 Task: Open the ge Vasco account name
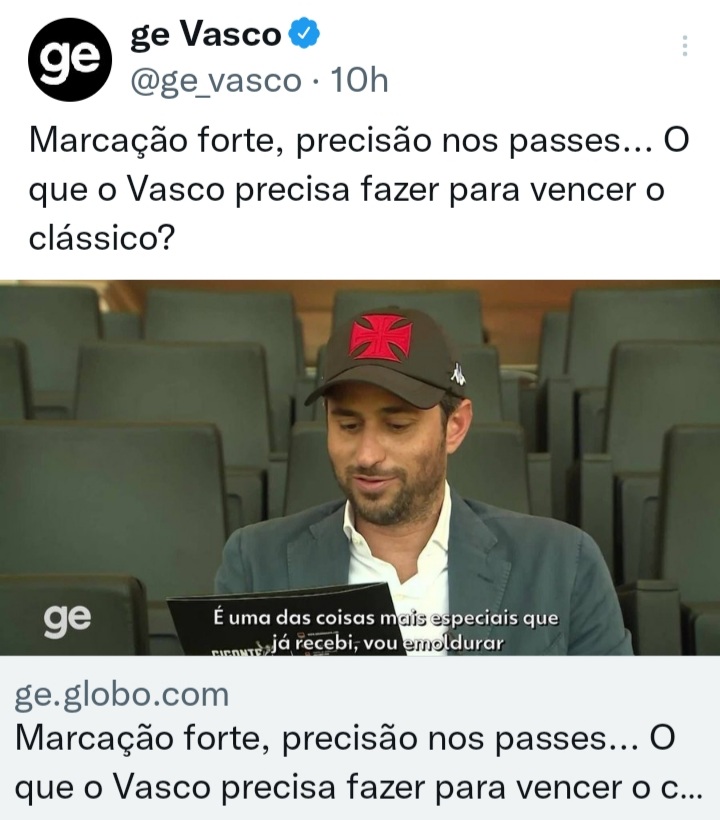[206, 35]
